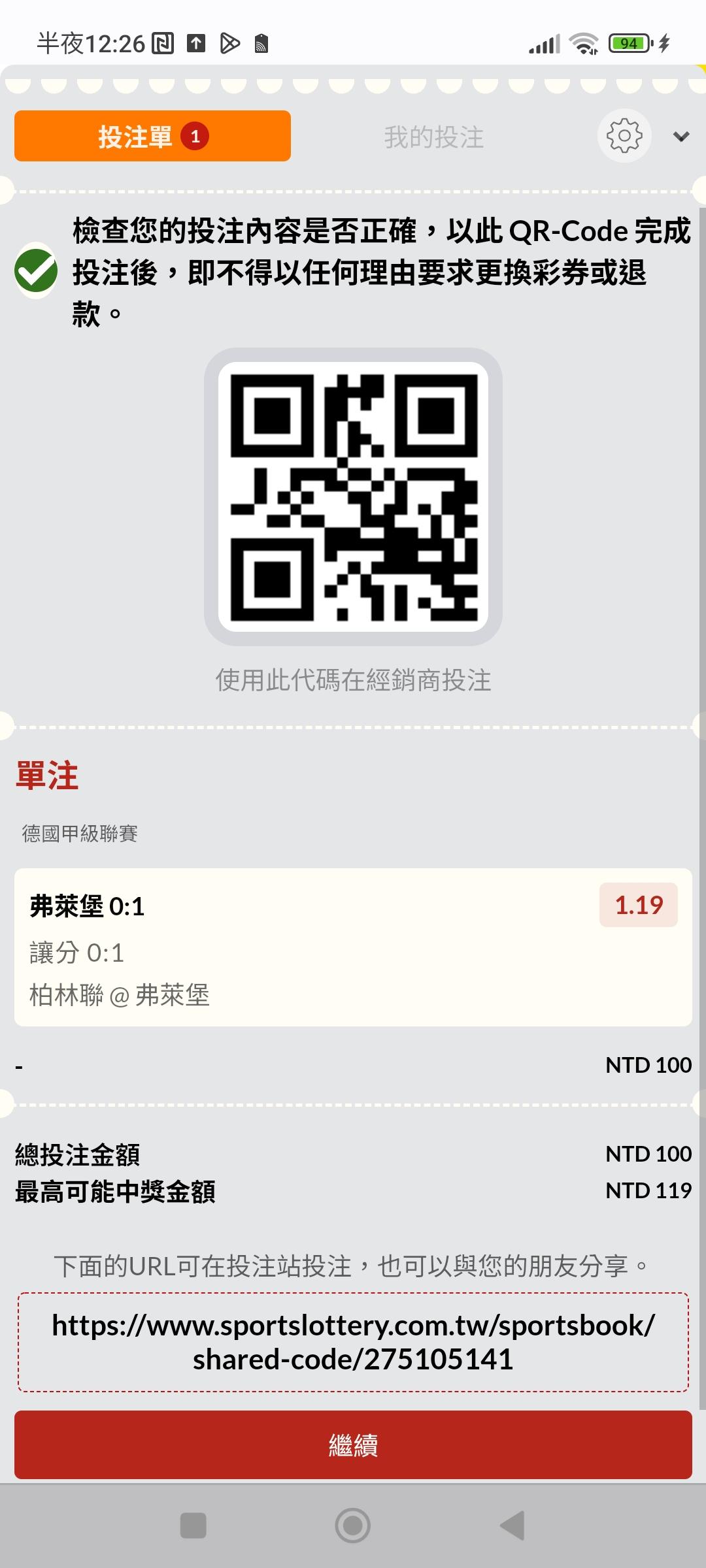Return to the home screen
706x1568 pixels.
click(353, 1526)
